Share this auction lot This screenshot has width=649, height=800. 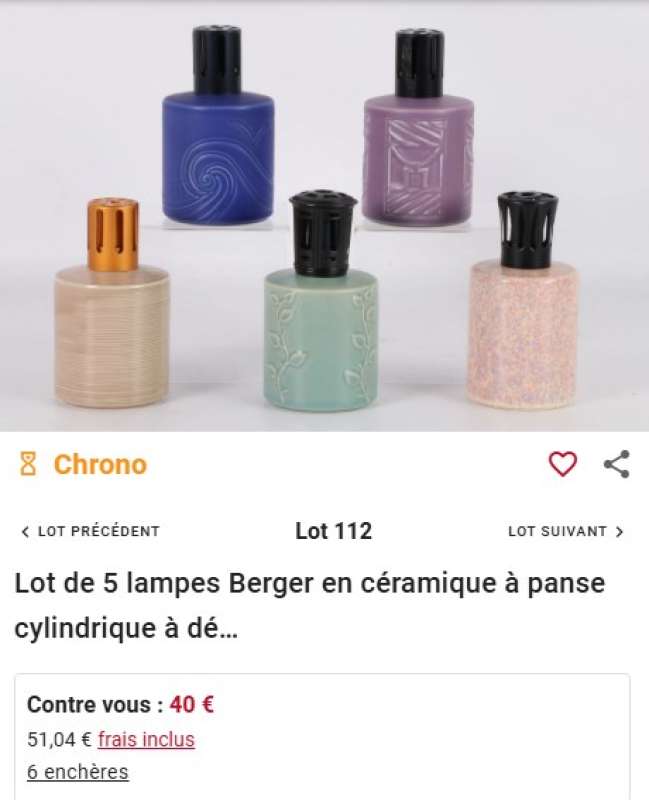[x=617, y=464]
